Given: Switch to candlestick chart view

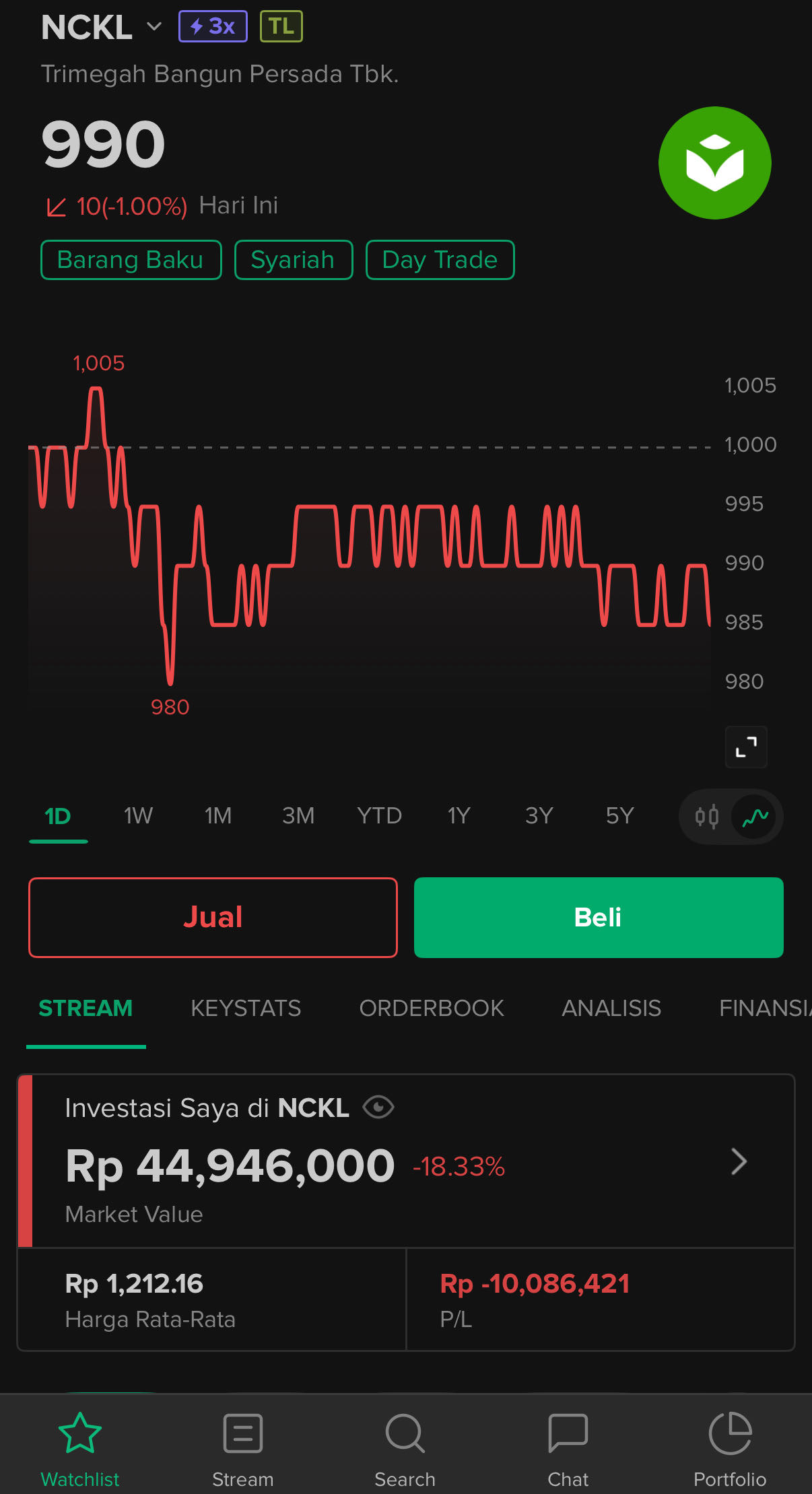Looking at the screenshot, I should pyautogui.click(x=707, y=817).
